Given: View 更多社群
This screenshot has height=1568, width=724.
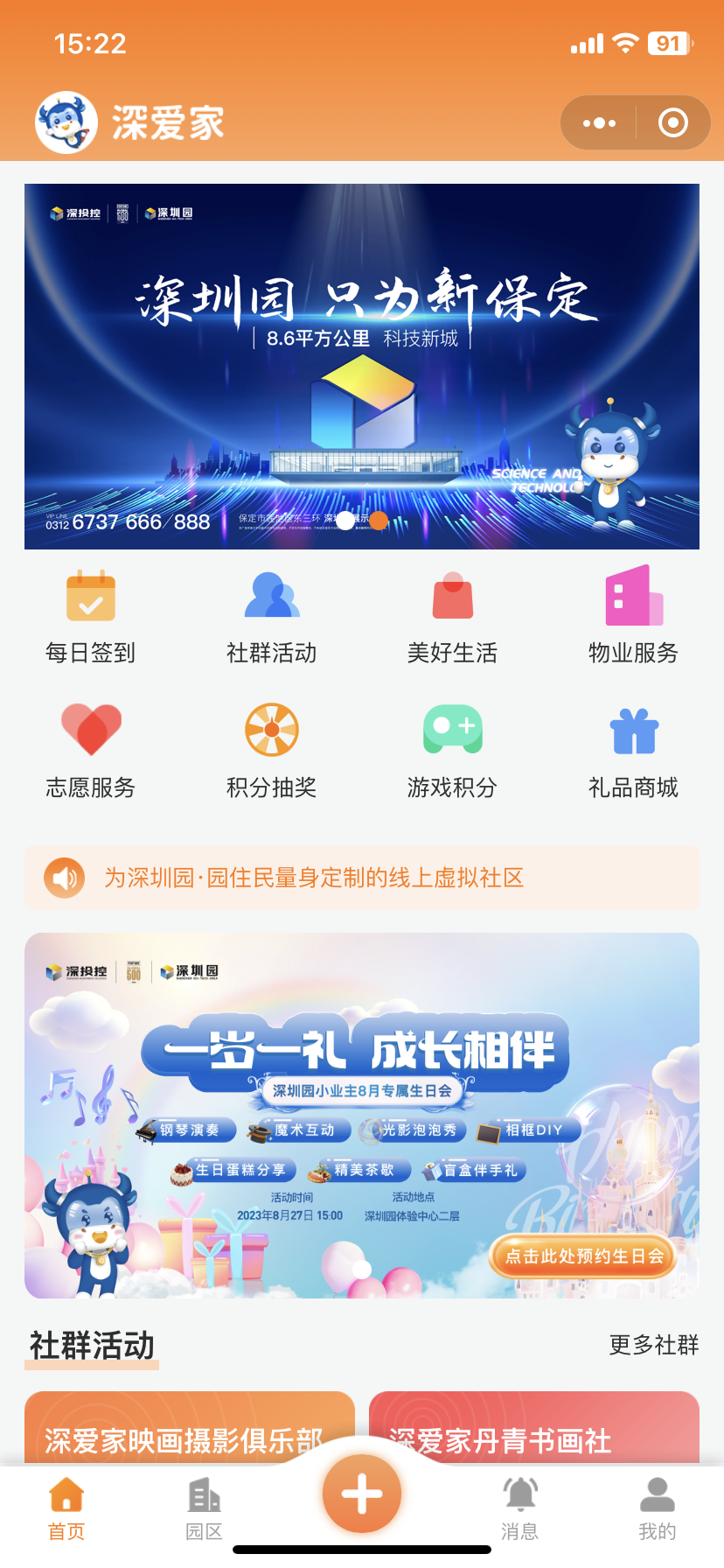Looking at the screenshot, I should click(654, 1345).
